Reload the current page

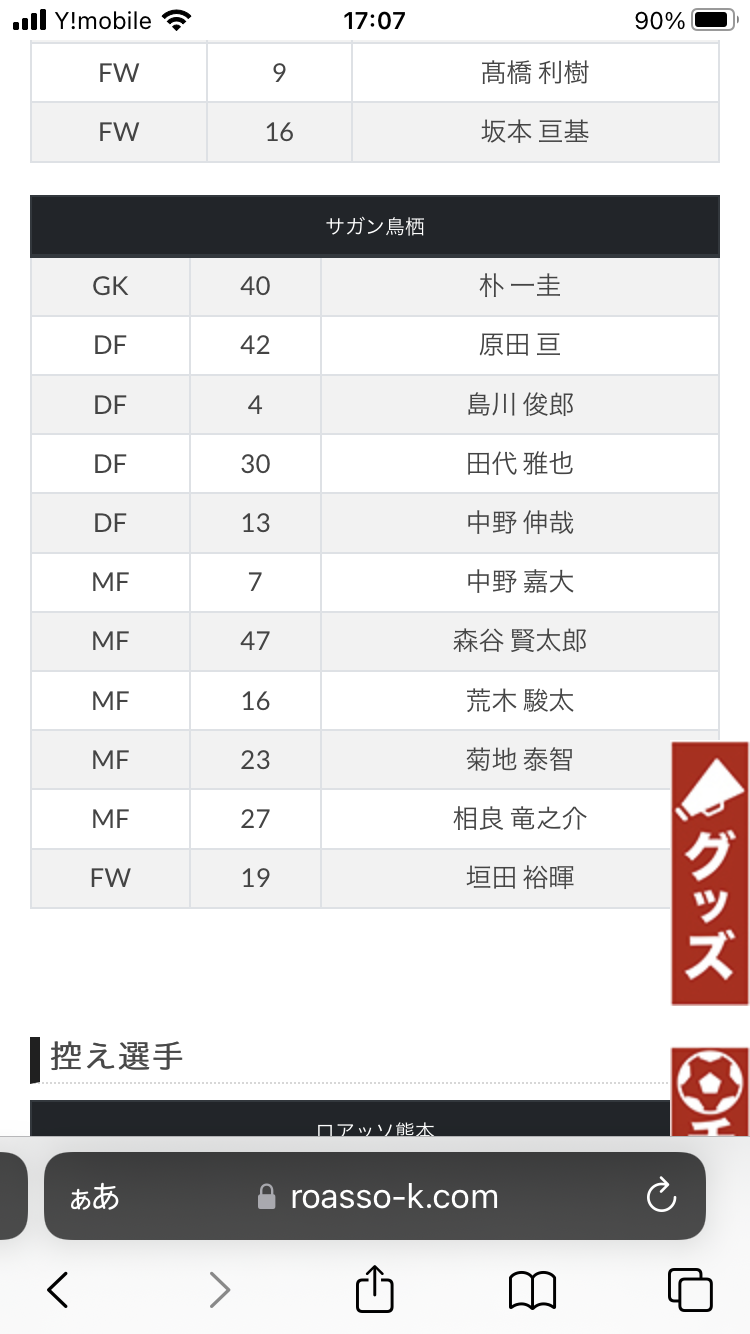(x=661, y=1196)
